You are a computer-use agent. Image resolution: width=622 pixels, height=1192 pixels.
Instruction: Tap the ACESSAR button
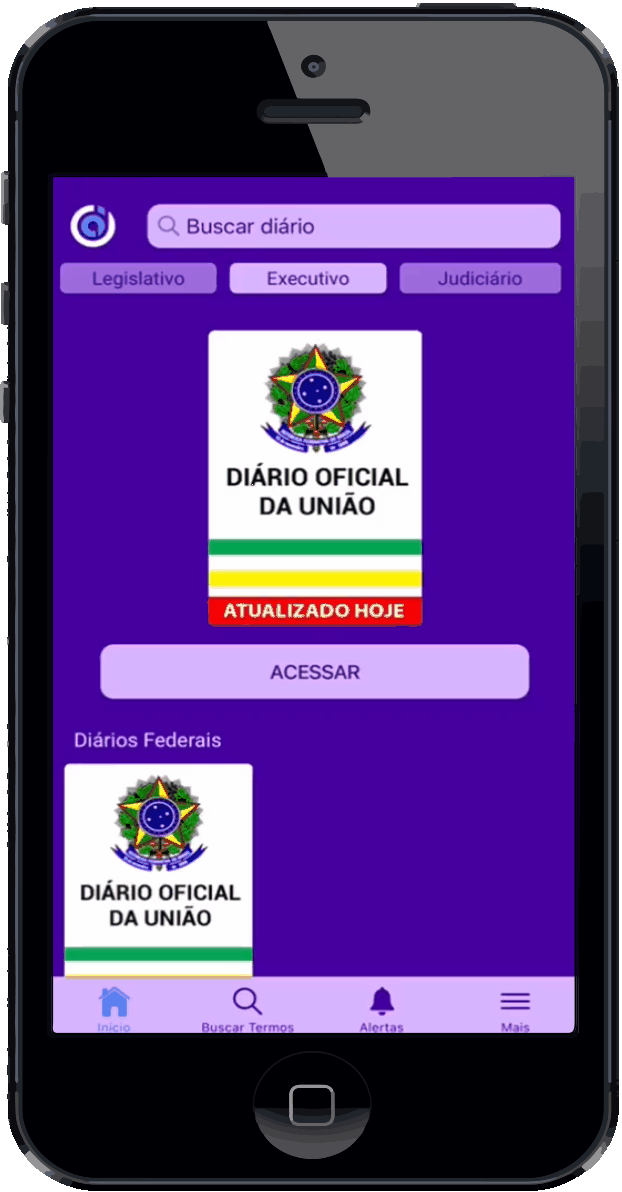[x=315, y=672]
